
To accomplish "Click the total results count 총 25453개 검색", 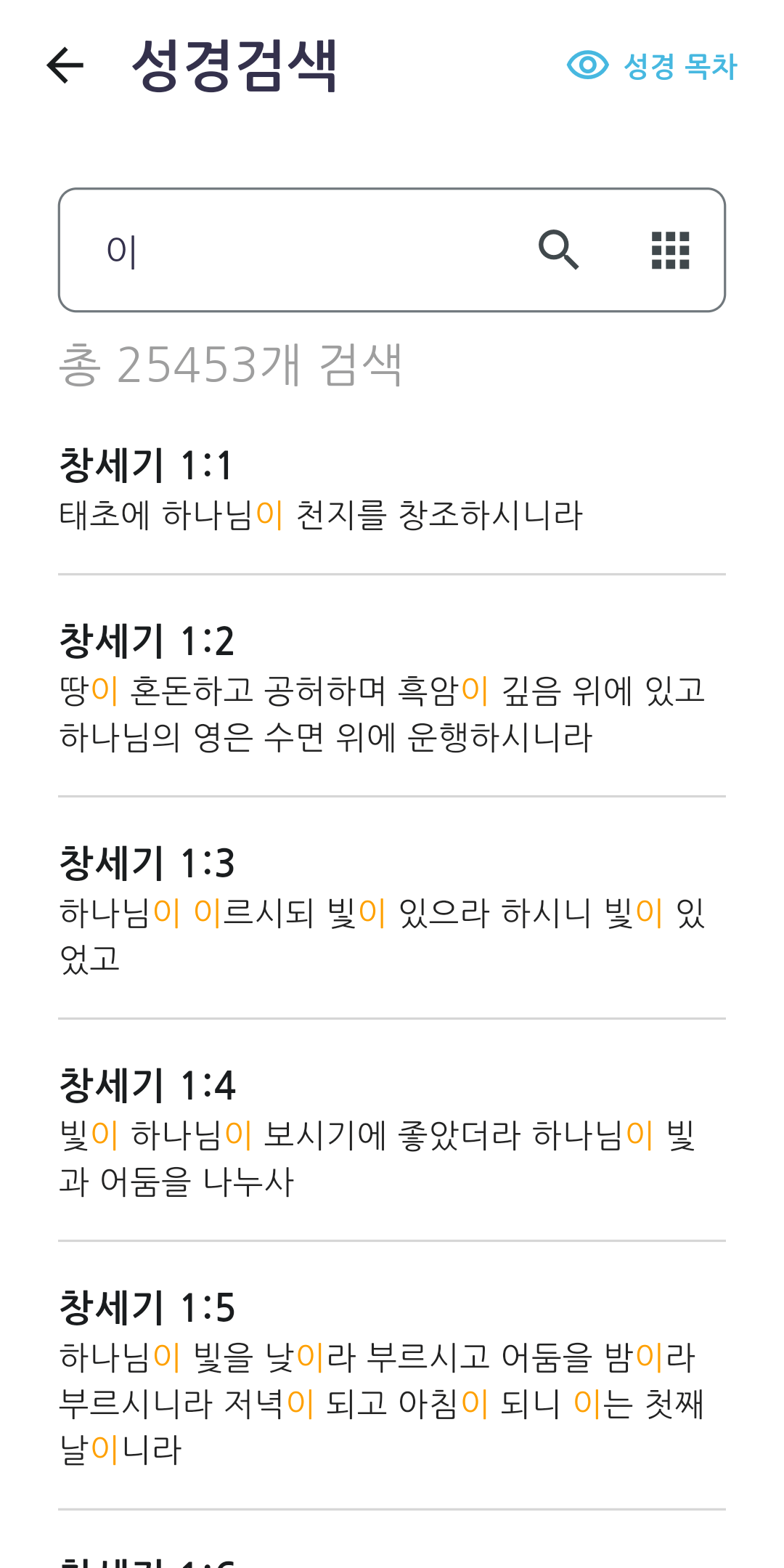I will (x=234, y=363).
